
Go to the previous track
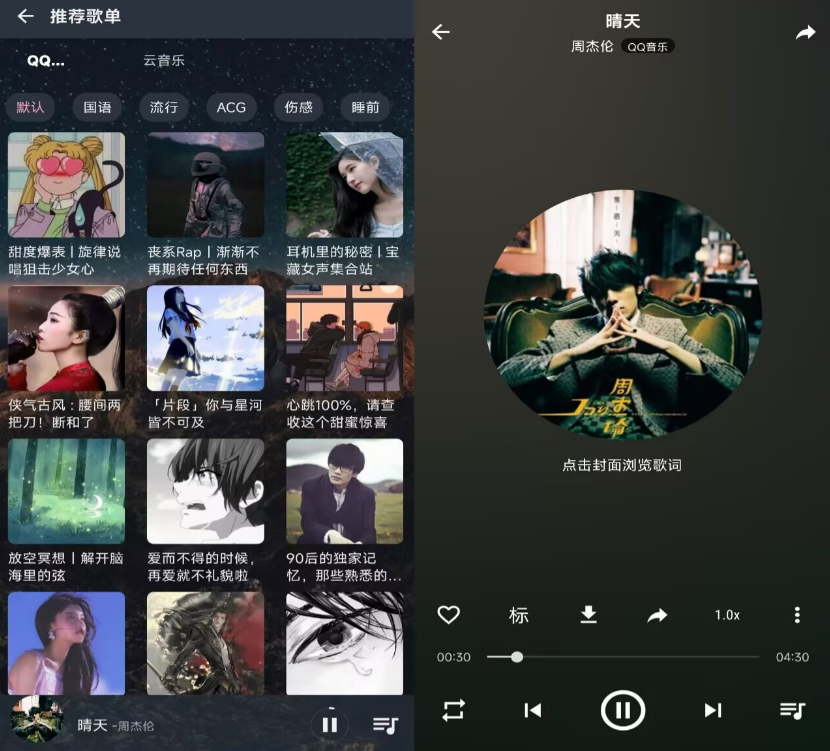[x=533, y=710]
